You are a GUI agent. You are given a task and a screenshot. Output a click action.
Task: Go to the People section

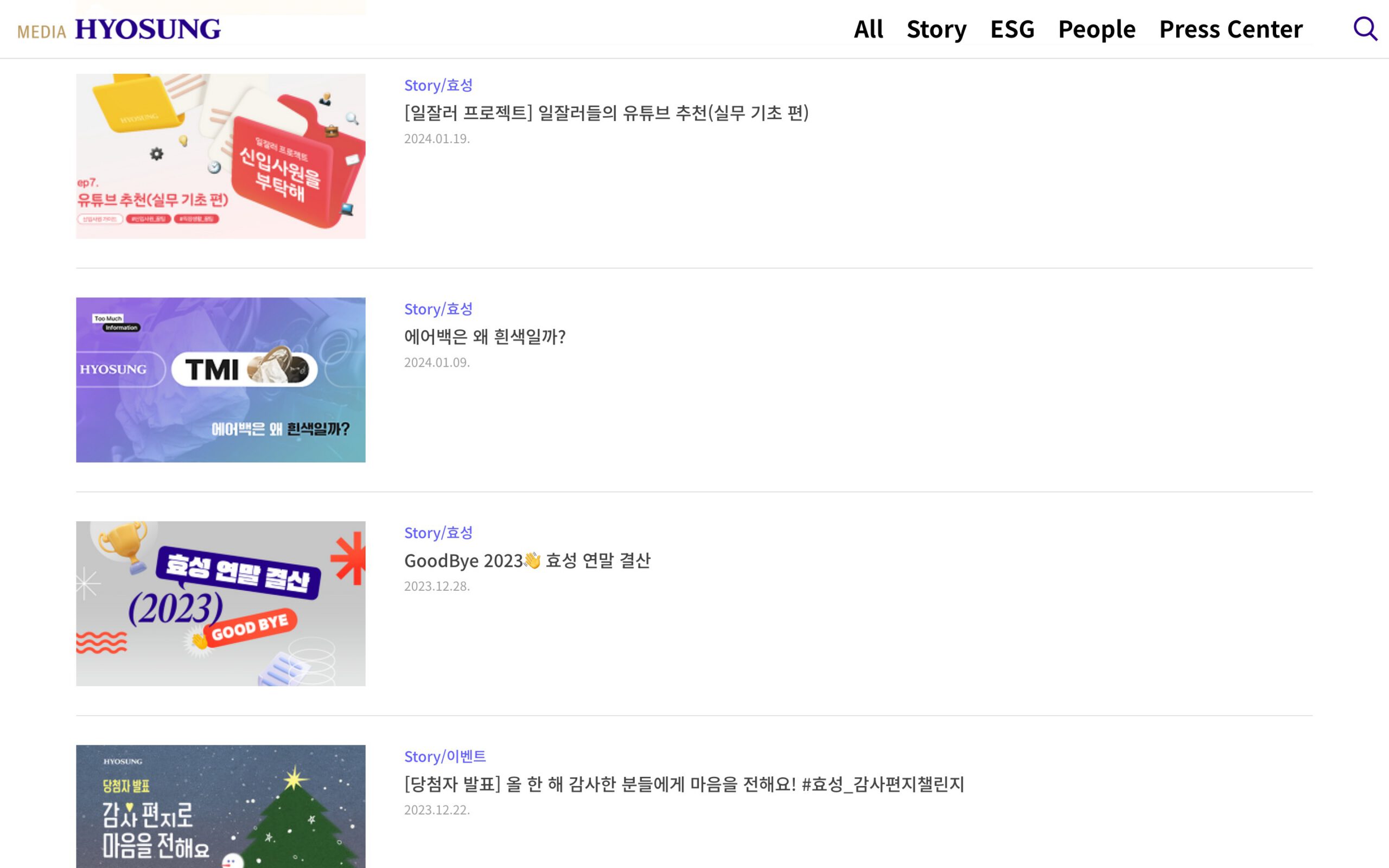(x=1096, y=29)
